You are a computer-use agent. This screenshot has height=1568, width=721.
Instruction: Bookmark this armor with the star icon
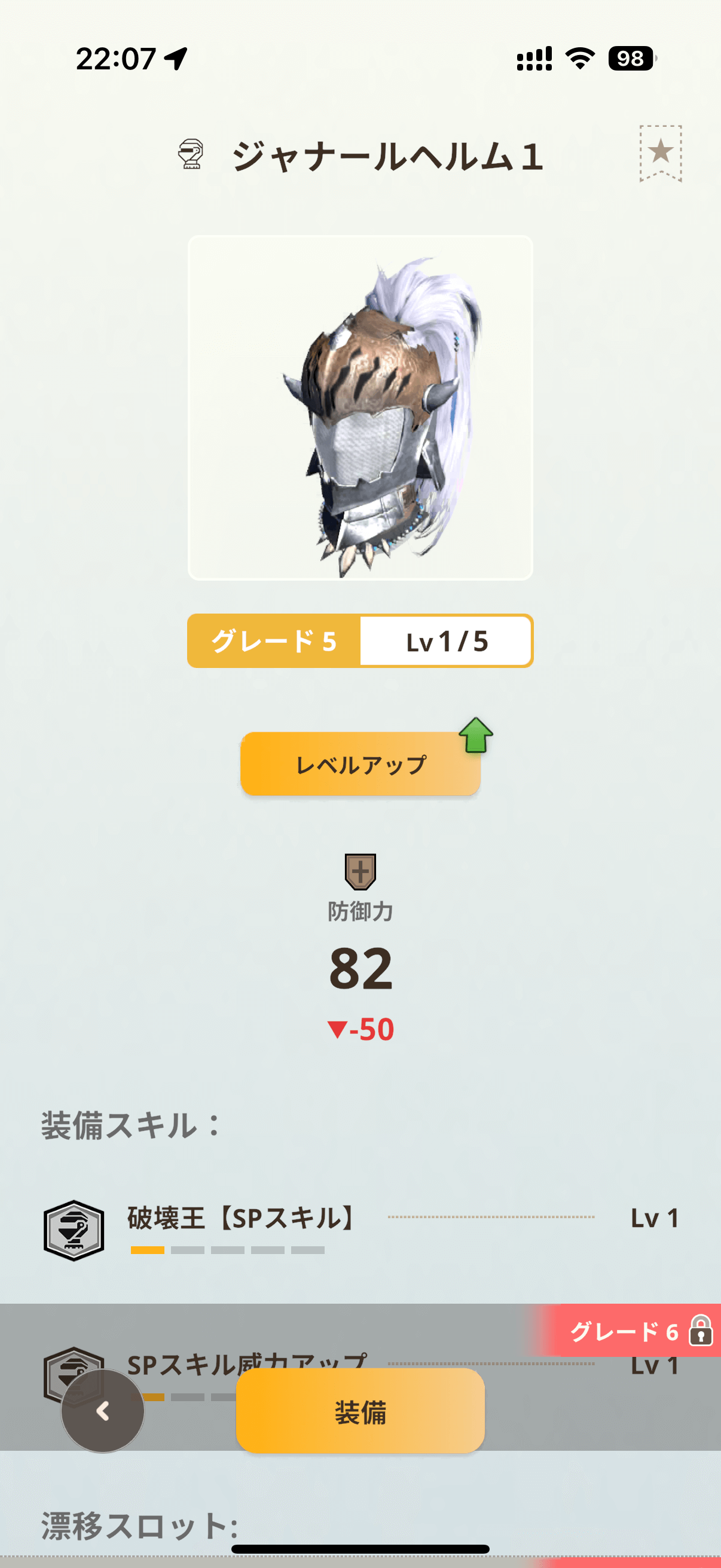(660, 152)
